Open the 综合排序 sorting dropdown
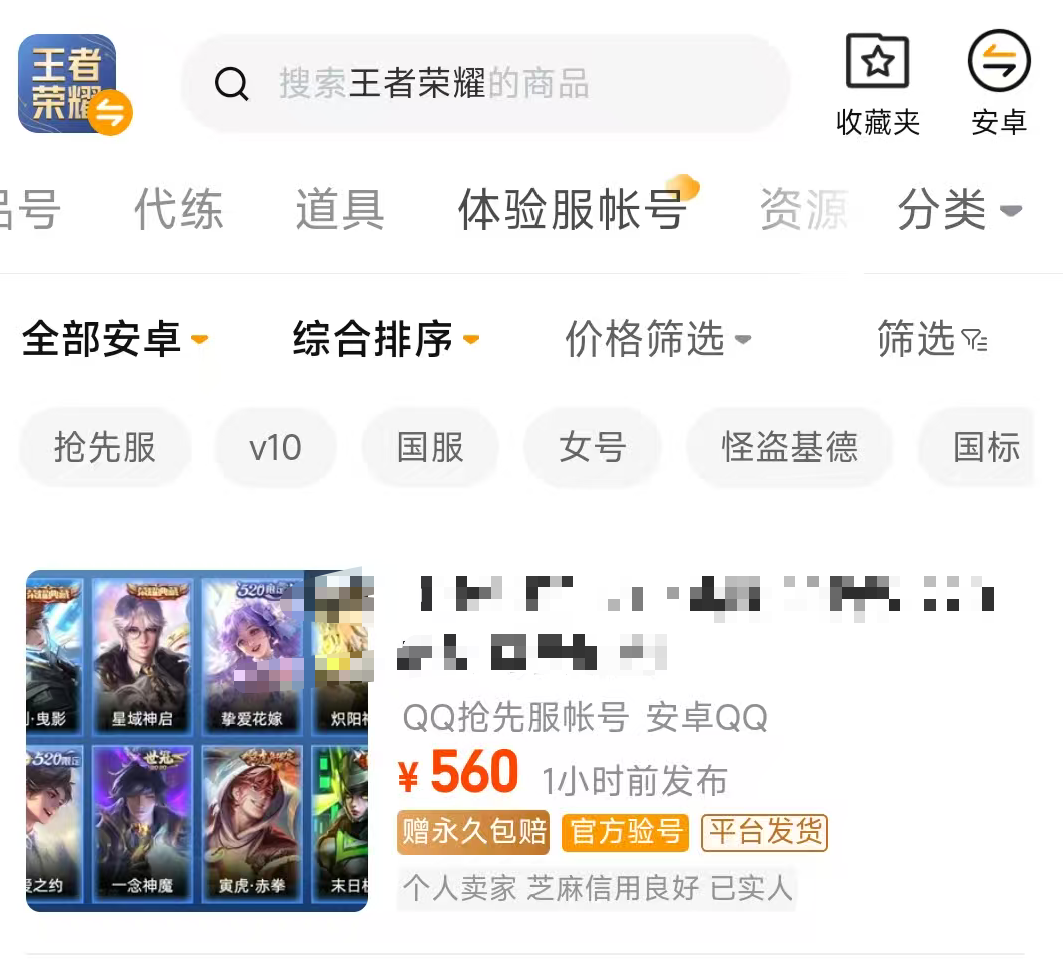The width and height of the screenshot is (1063, 975). (x=385, y=339)
